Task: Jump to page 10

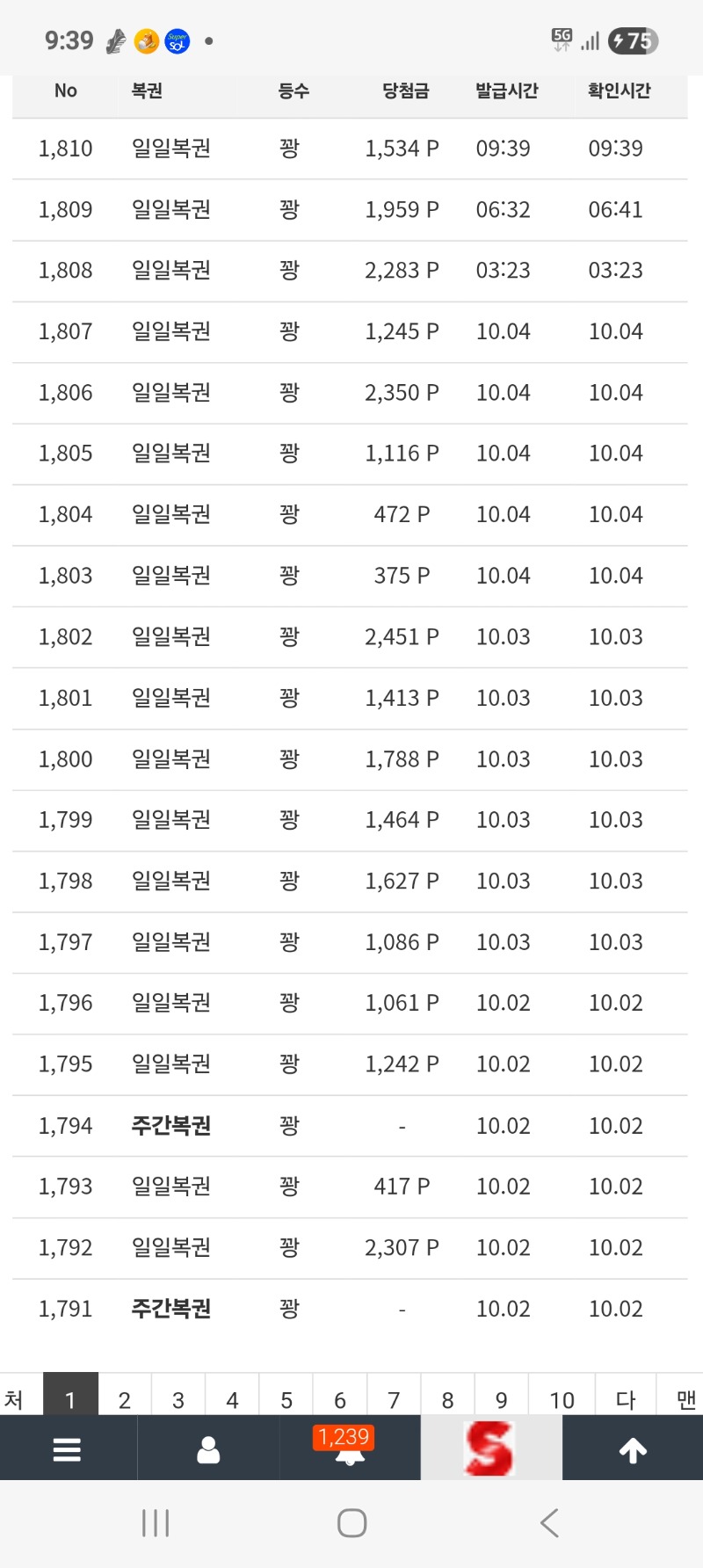Action: tap(562, 1397)
